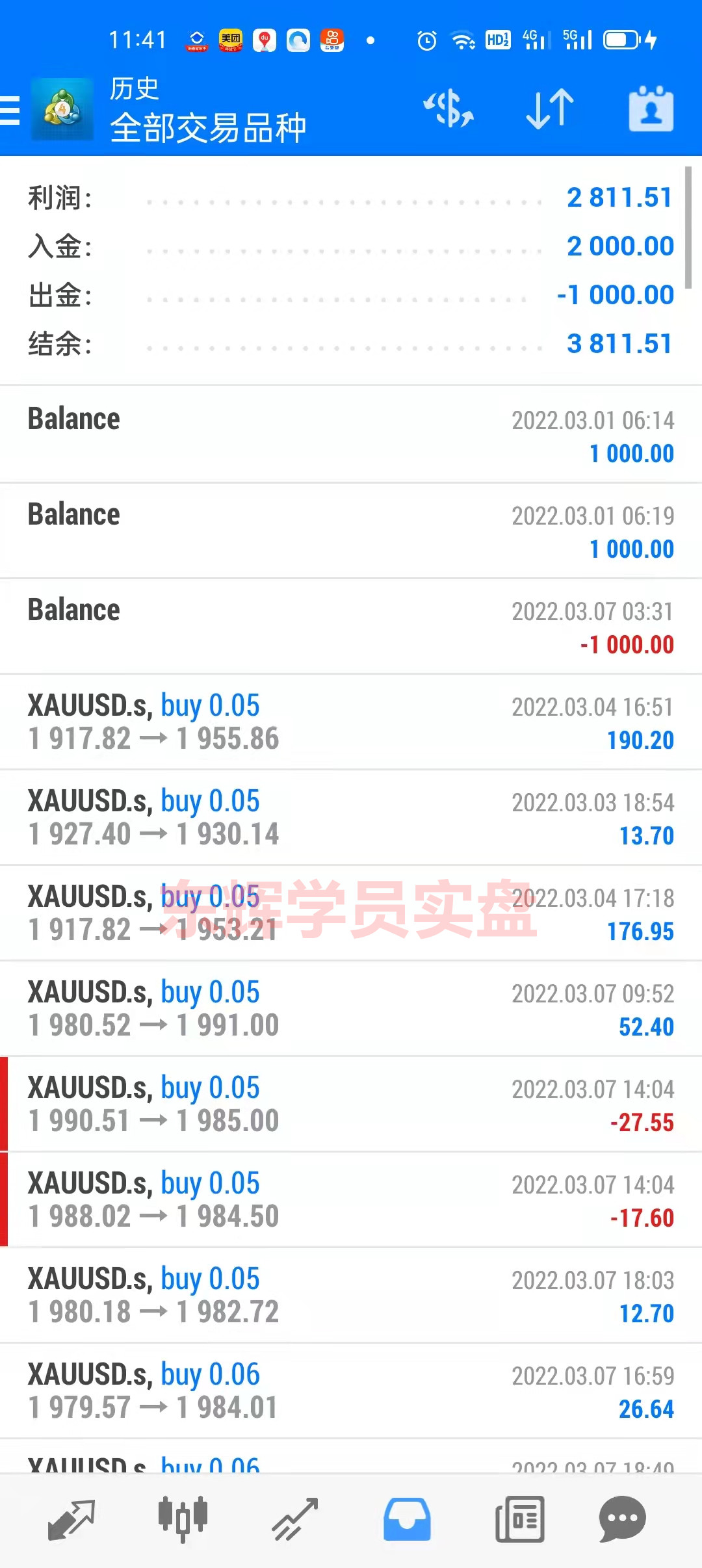Open the XAUUSD.s trade losing -27.55
Image resolution: width=702 pixels, height=1568 pixels.
pos(351,1104)
